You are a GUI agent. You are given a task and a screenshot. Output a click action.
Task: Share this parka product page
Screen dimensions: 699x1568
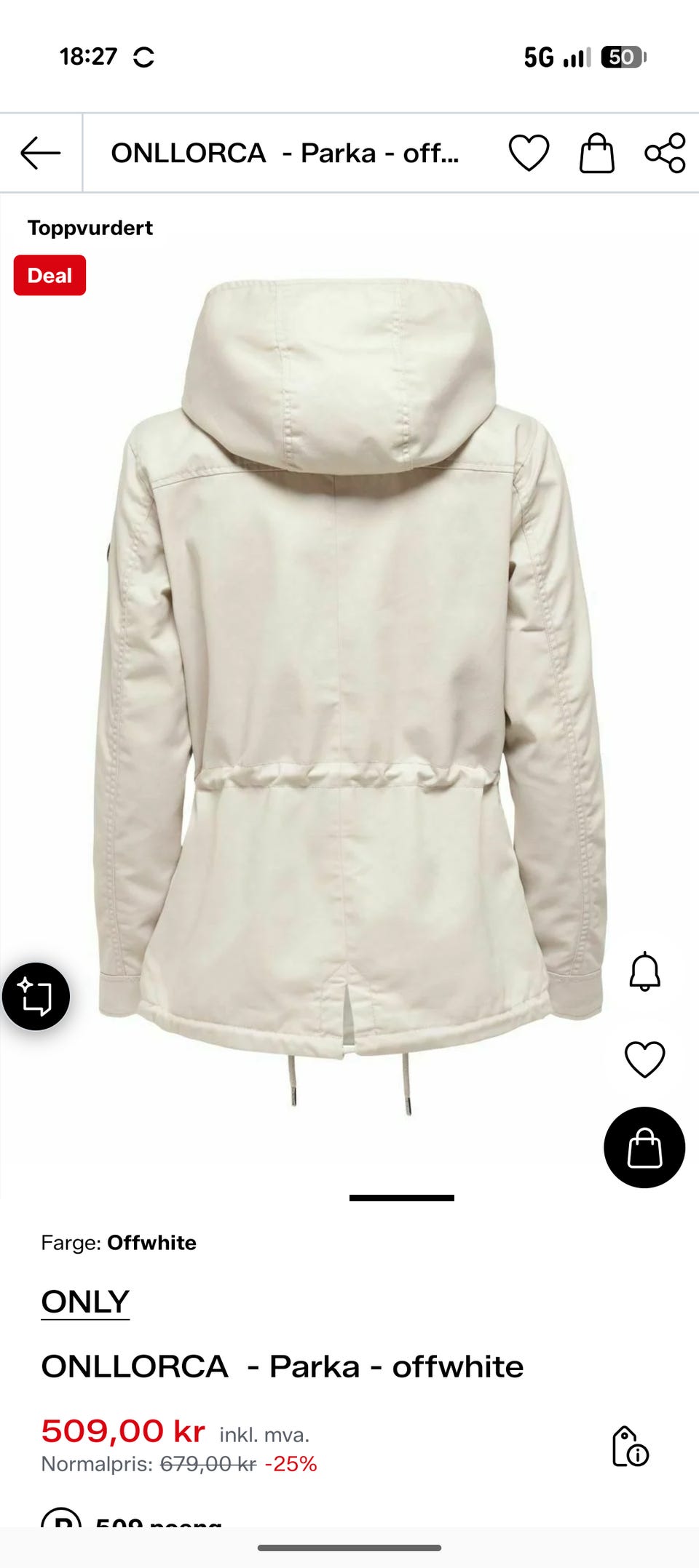[x=665, y=153]
